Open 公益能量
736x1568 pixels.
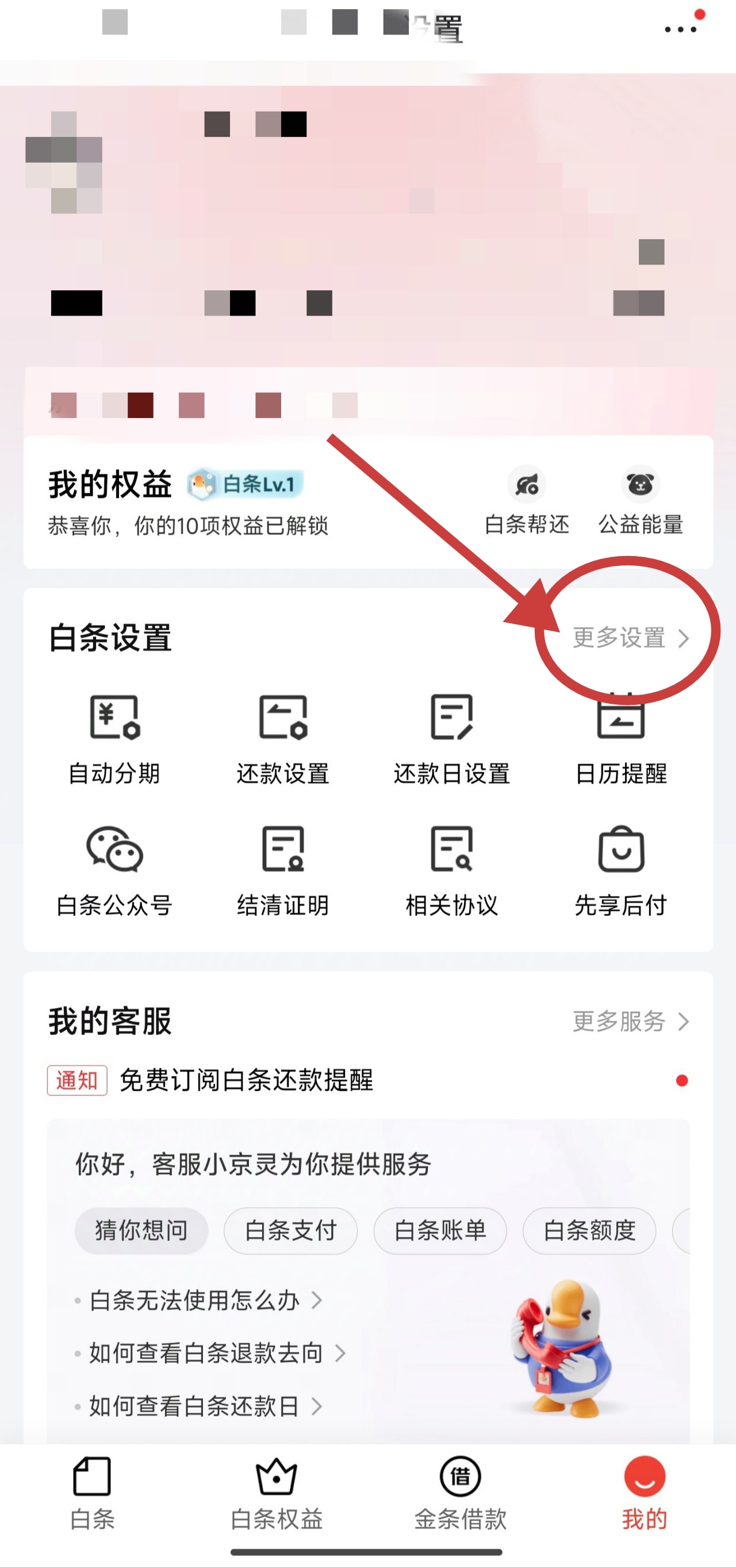point(641,500)
